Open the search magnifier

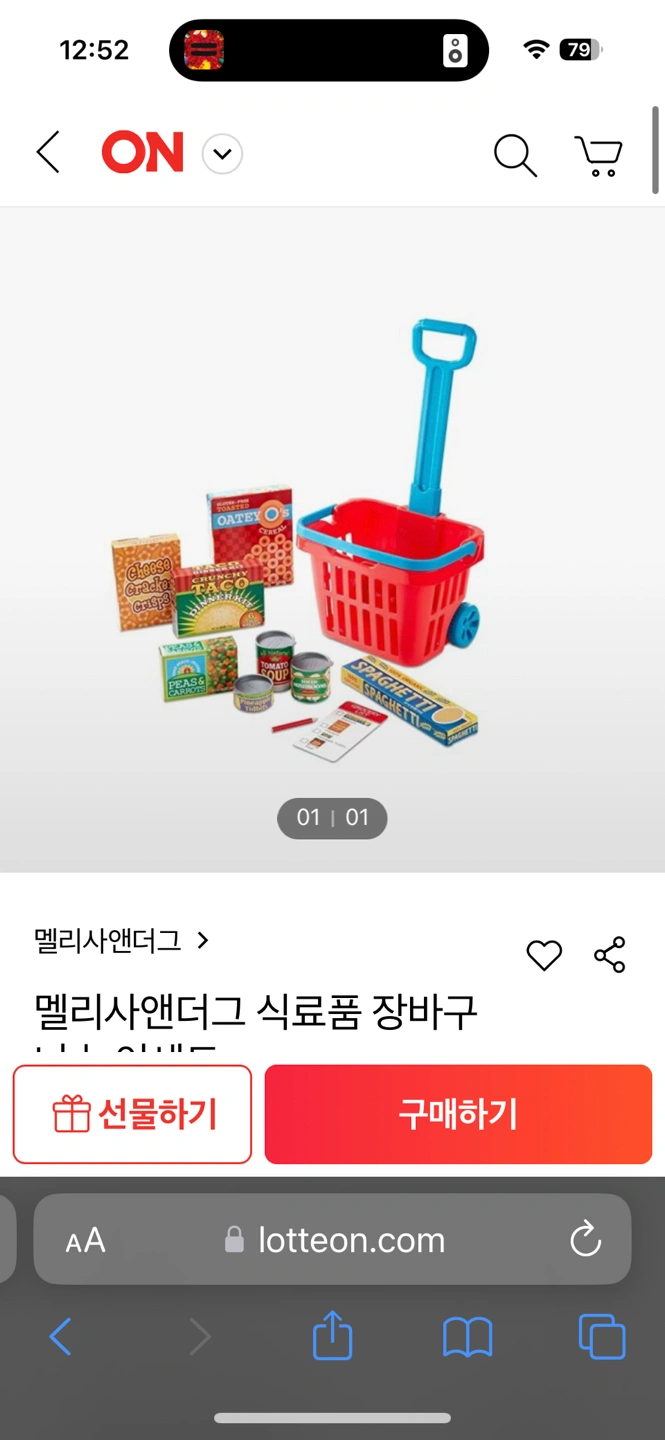(515, 155)
